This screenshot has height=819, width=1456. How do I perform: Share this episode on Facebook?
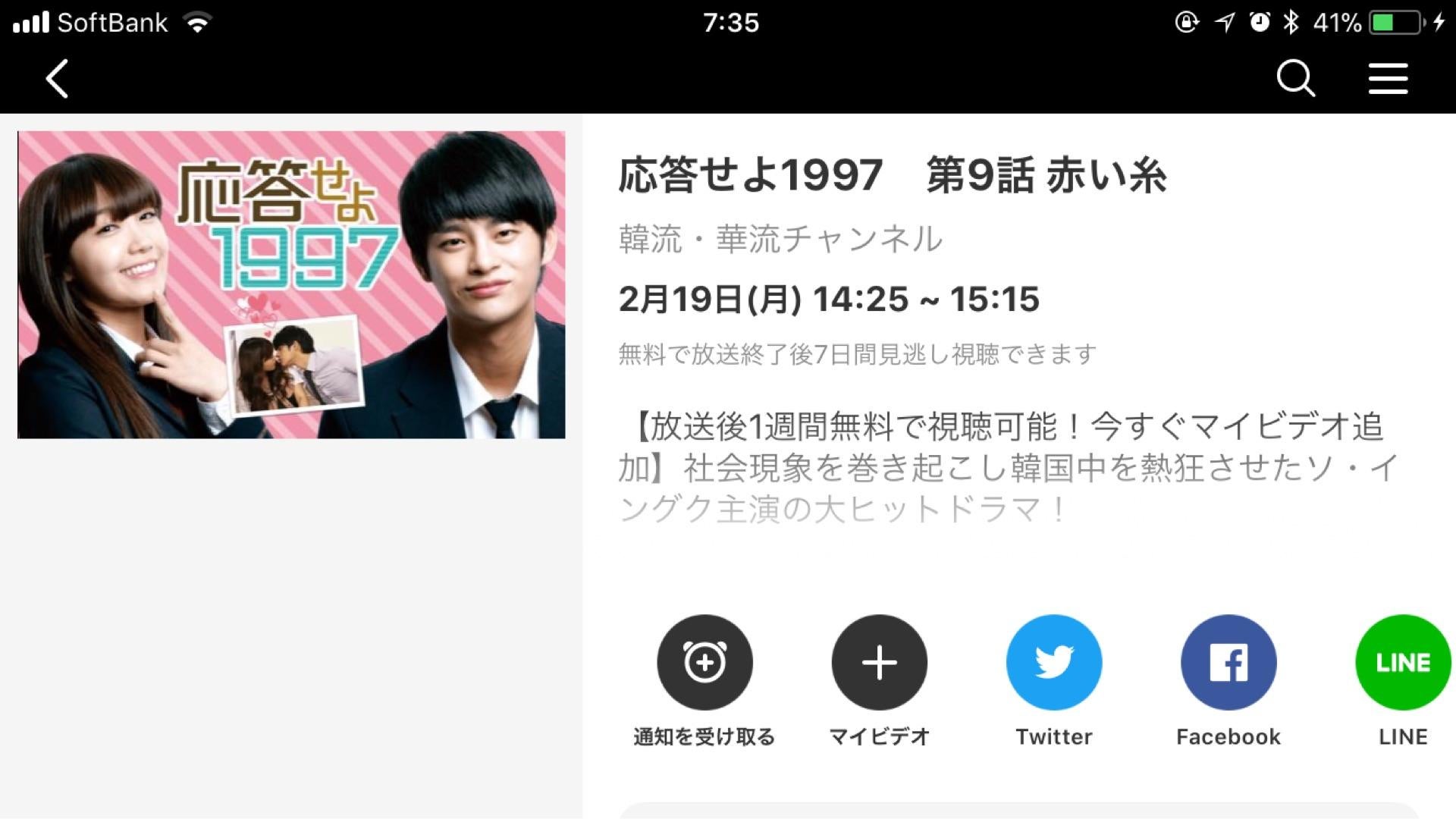[1228, 663]
